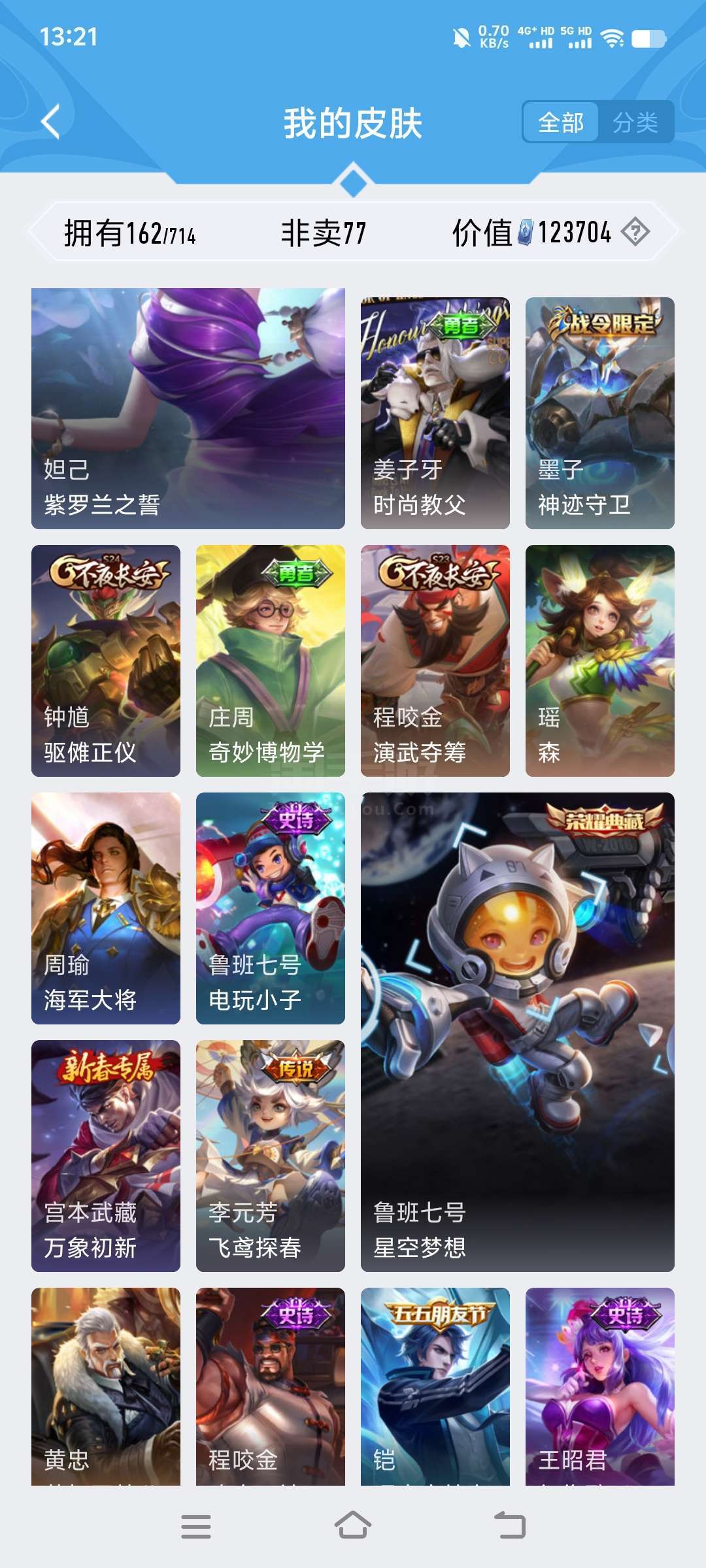Open the 黄忠 skin card
Image resolution: width=706 pixels, height=1568 pixels.
click(106, 1386)
